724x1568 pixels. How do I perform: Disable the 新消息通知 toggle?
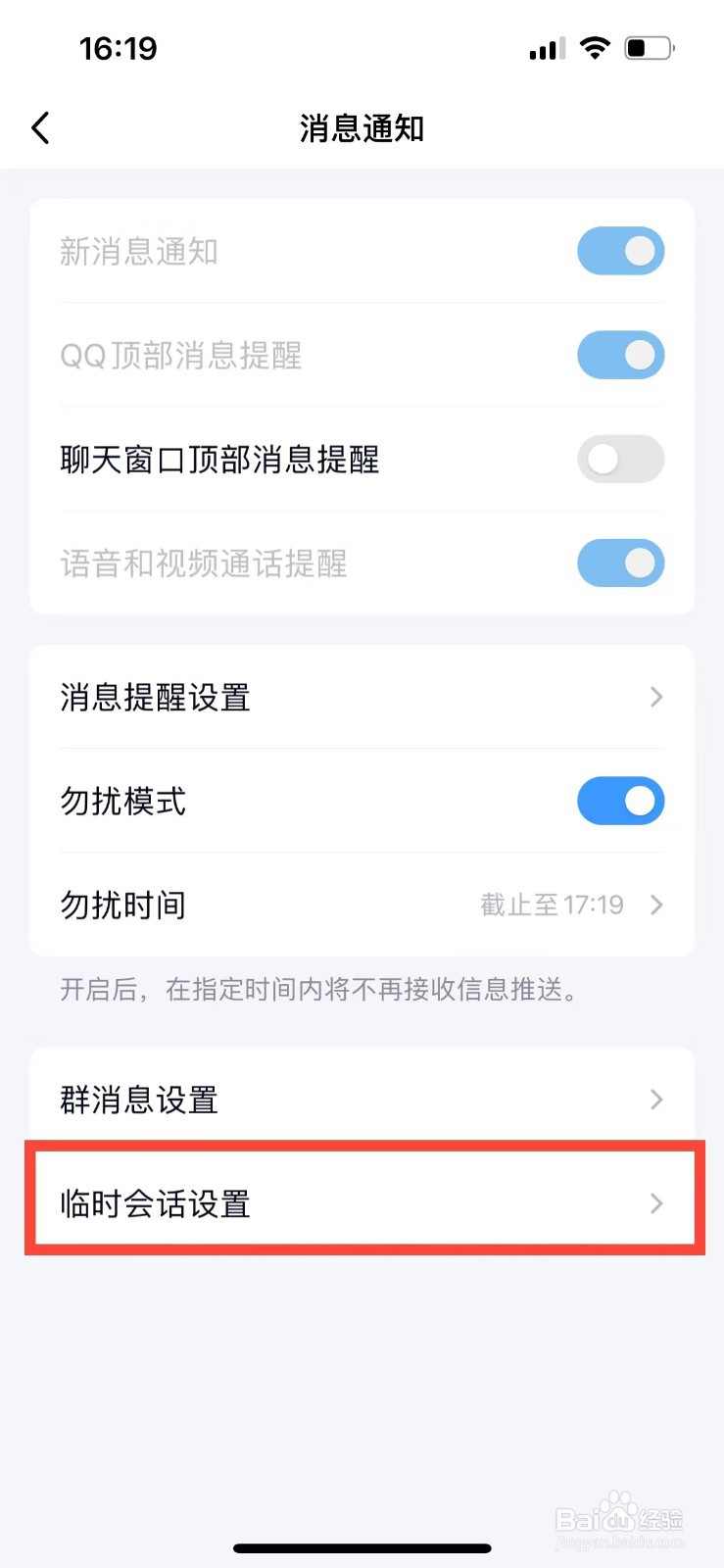click(620, 251)
